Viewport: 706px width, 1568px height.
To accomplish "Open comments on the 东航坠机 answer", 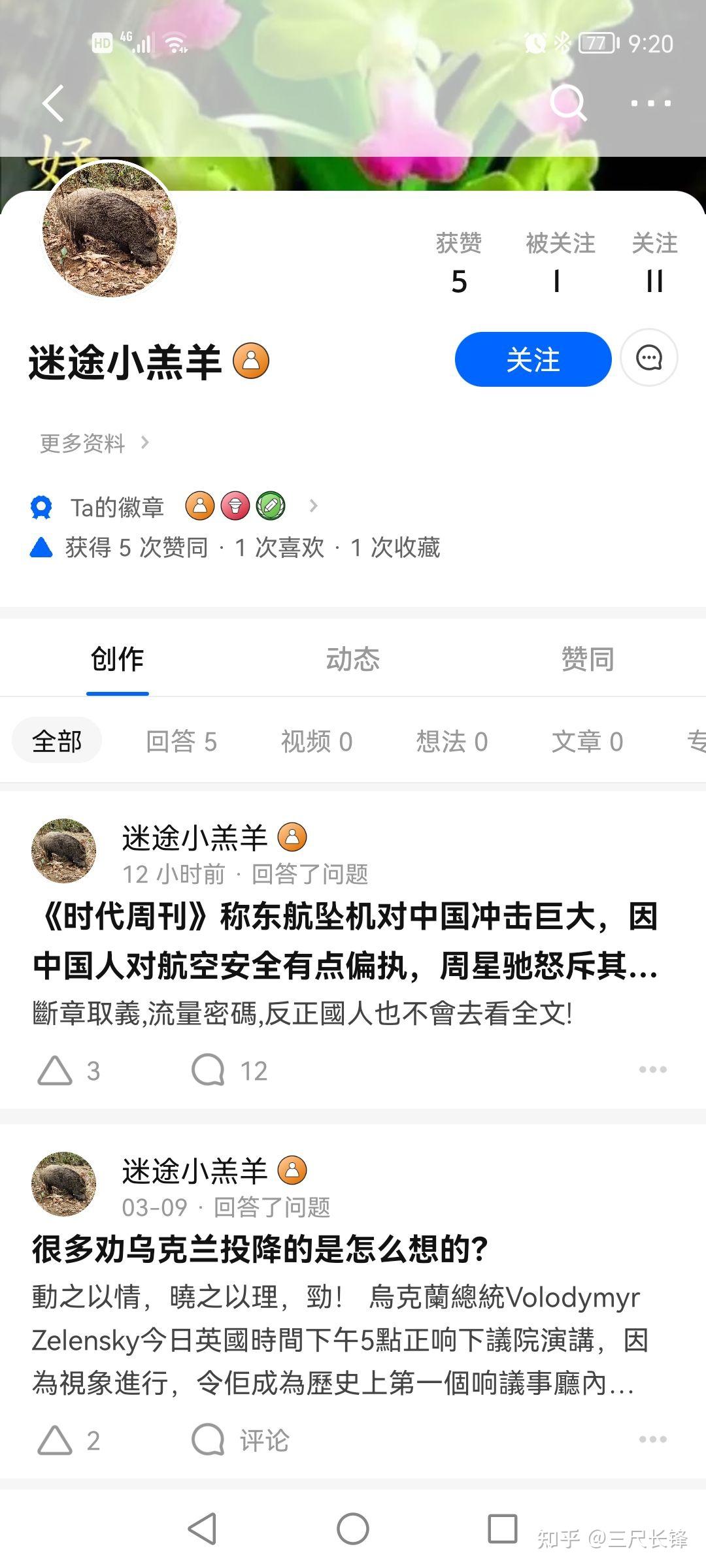I will click(x=229, y=1070).
